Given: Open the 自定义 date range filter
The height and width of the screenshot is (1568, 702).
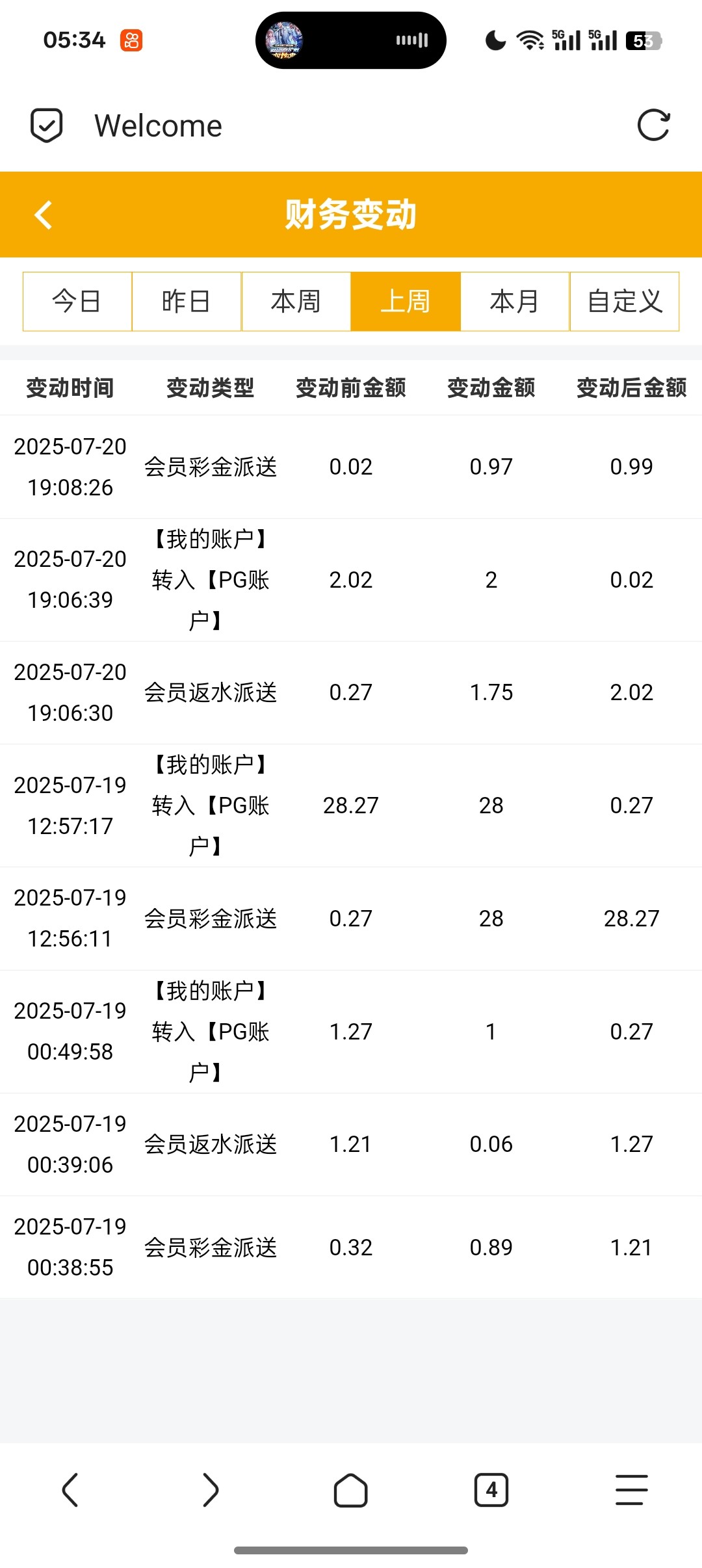Looking at the screenshot, I should point(625,302).
